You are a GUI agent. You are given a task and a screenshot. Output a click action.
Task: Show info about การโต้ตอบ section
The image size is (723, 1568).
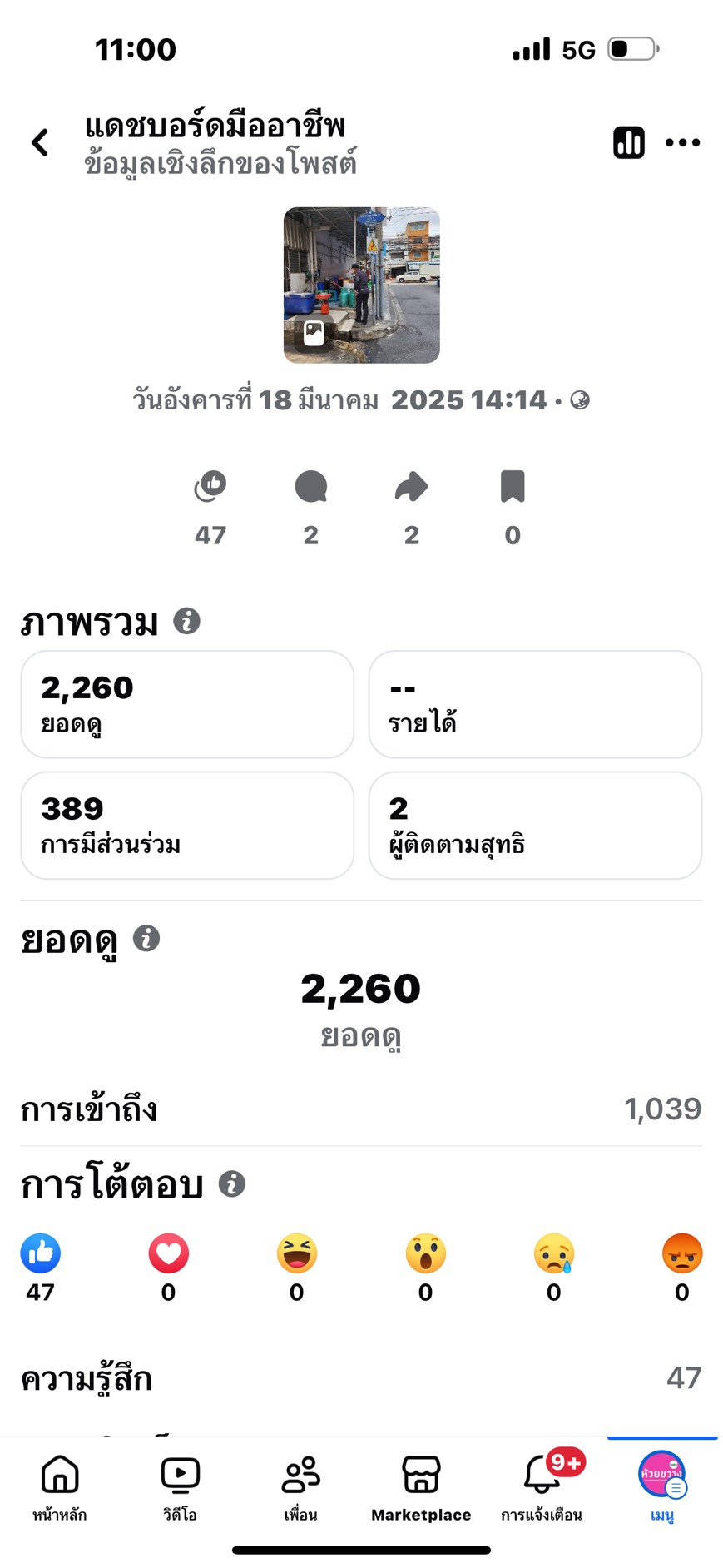coord(232,1183)
